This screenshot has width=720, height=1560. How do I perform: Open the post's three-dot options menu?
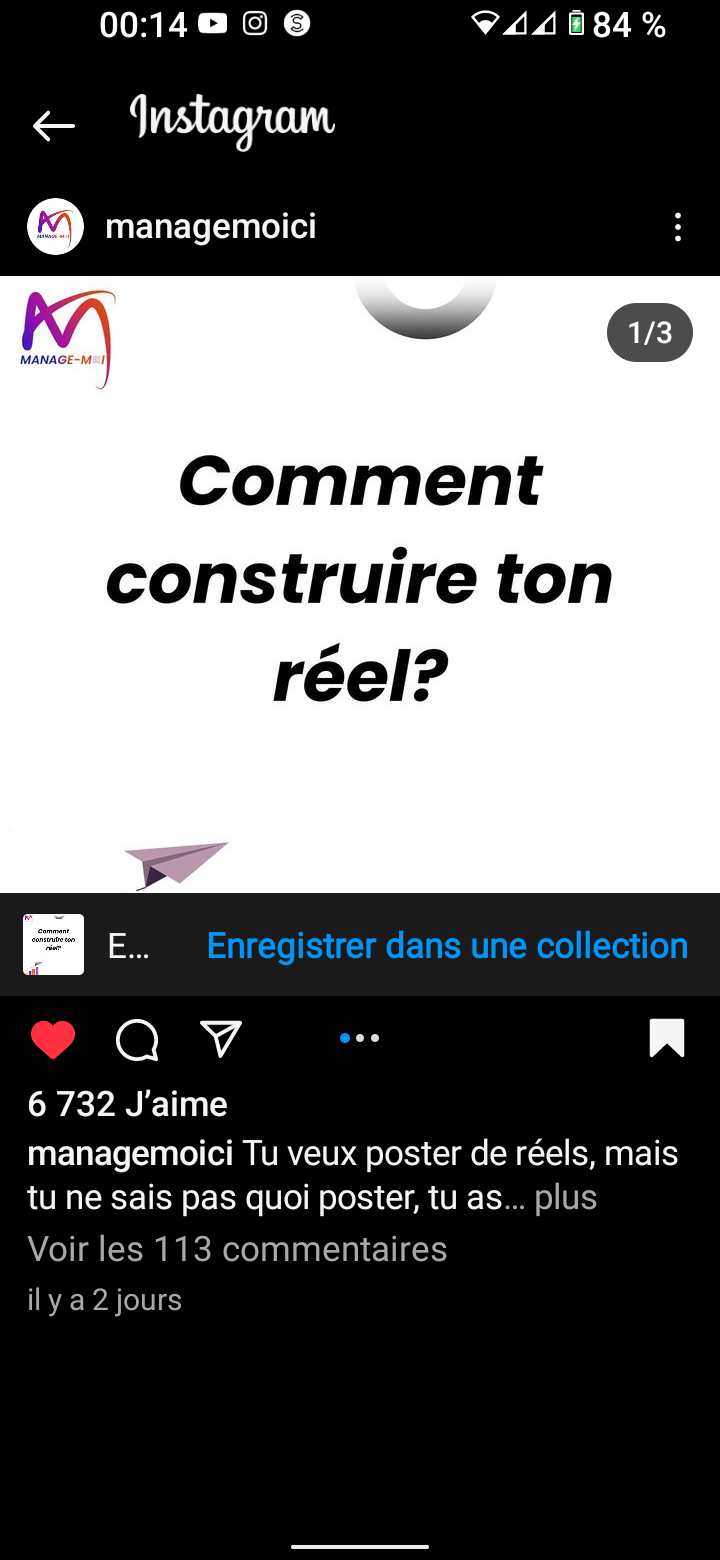pos(678,227)
